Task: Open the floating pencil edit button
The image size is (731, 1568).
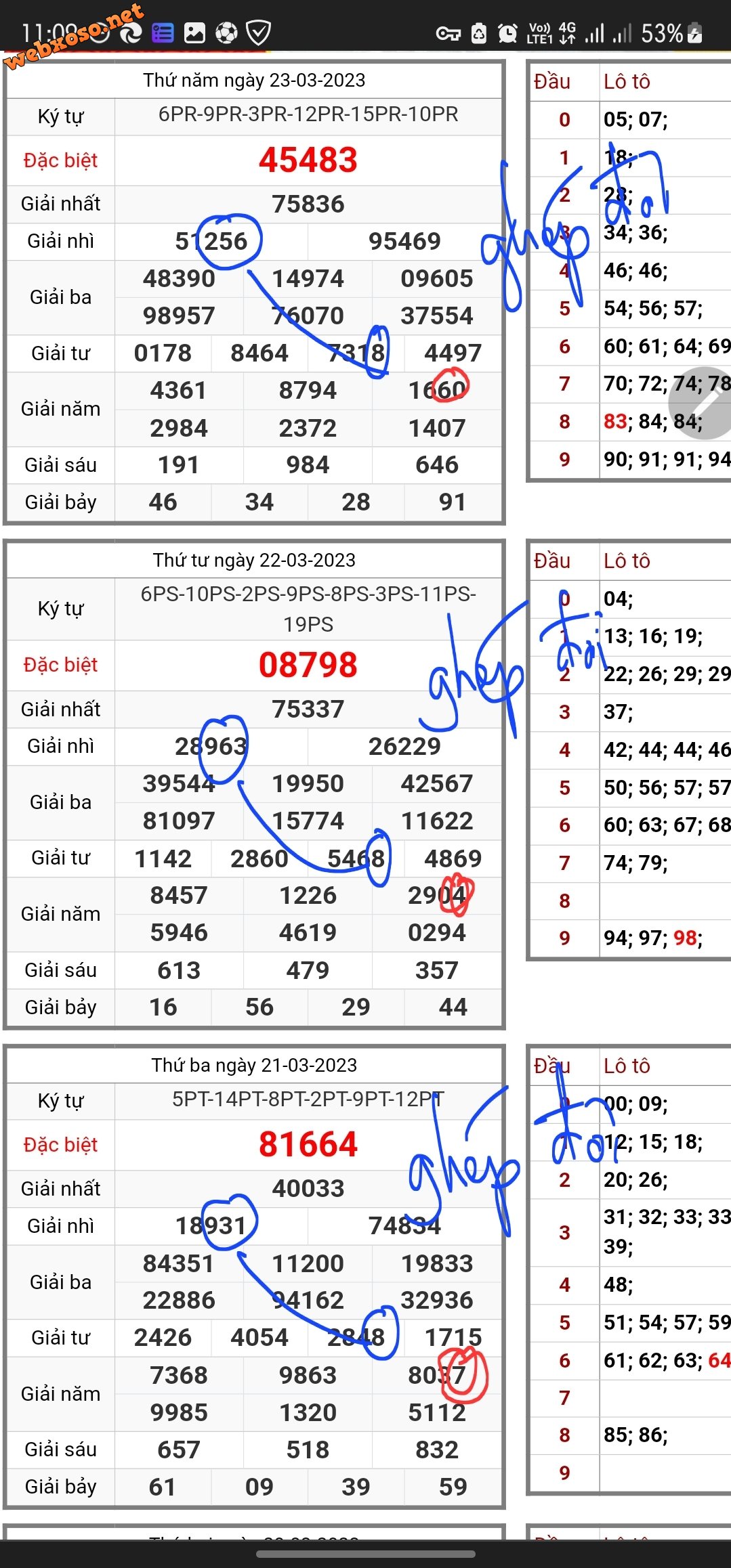Action: click(703, 404)
